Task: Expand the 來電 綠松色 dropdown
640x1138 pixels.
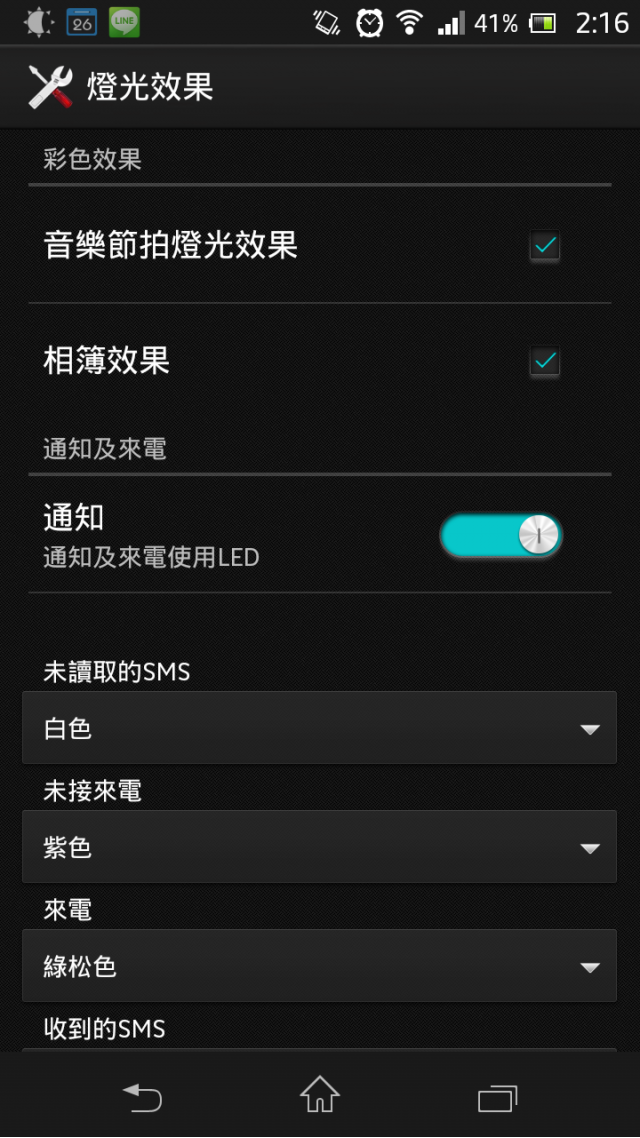Action: 319,966
